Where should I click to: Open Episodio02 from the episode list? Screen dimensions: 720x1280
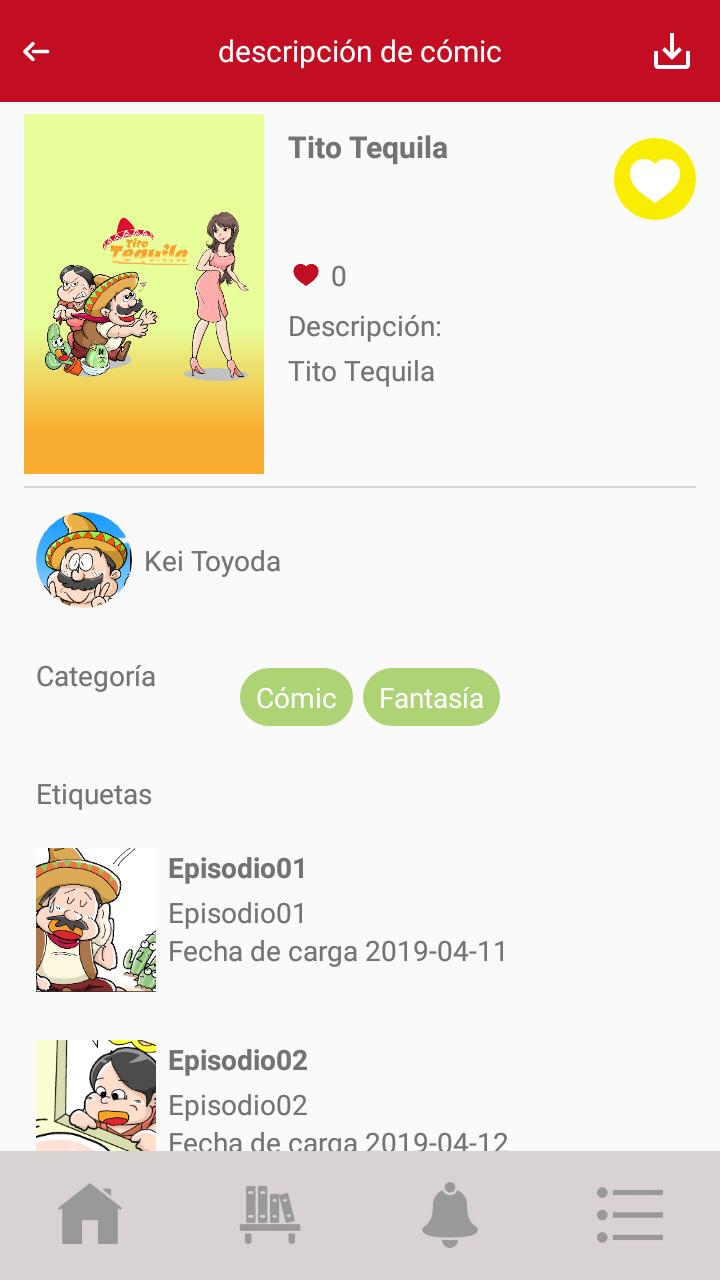coord(238,1061)
